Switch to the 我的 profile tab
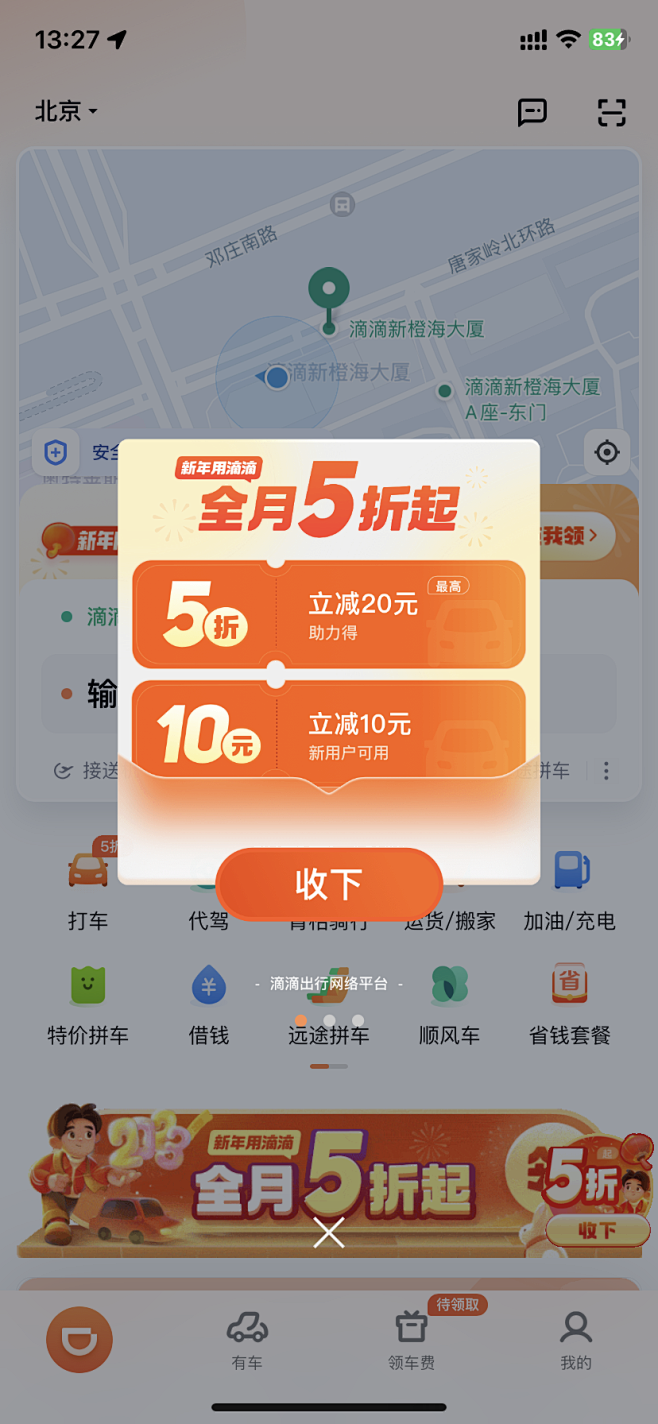Image resolution: width=658 pixels, height=1424 pixels. tap(576, 1340)
